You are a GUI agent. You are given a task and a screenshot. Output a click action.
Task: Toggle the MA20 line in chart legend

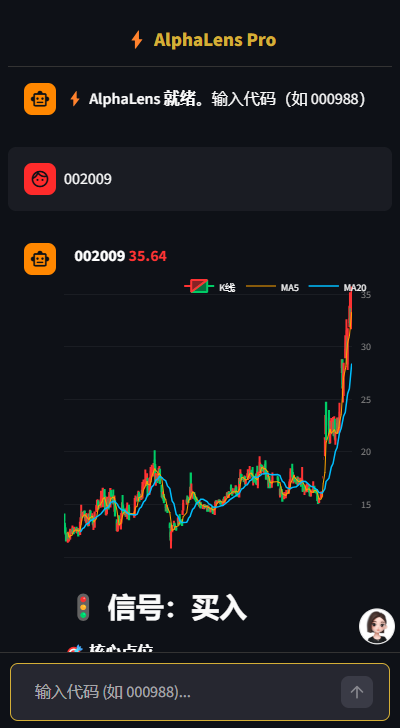337,287
